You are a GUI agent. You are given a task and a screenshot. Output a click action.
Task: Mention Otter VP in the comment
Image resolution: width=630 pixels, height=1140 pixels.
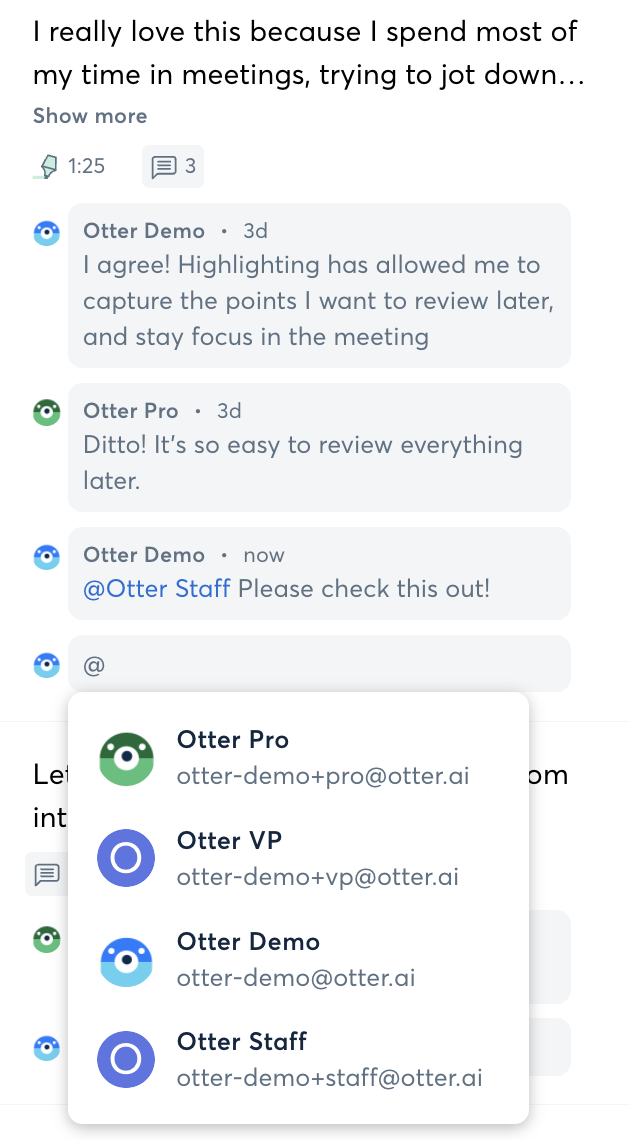pos(298,858)
